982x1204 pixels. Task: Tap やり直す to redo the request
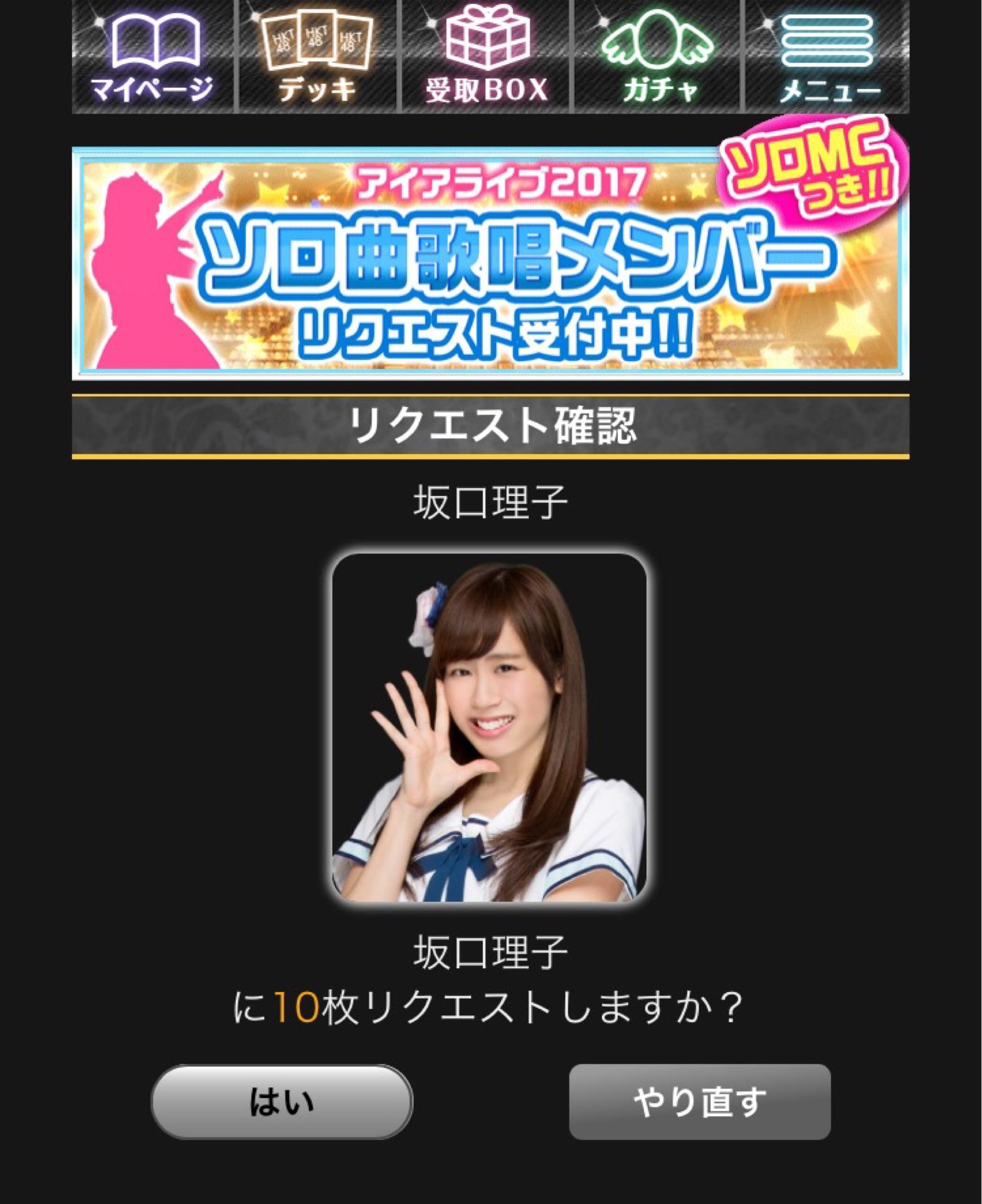point(699,1102)
